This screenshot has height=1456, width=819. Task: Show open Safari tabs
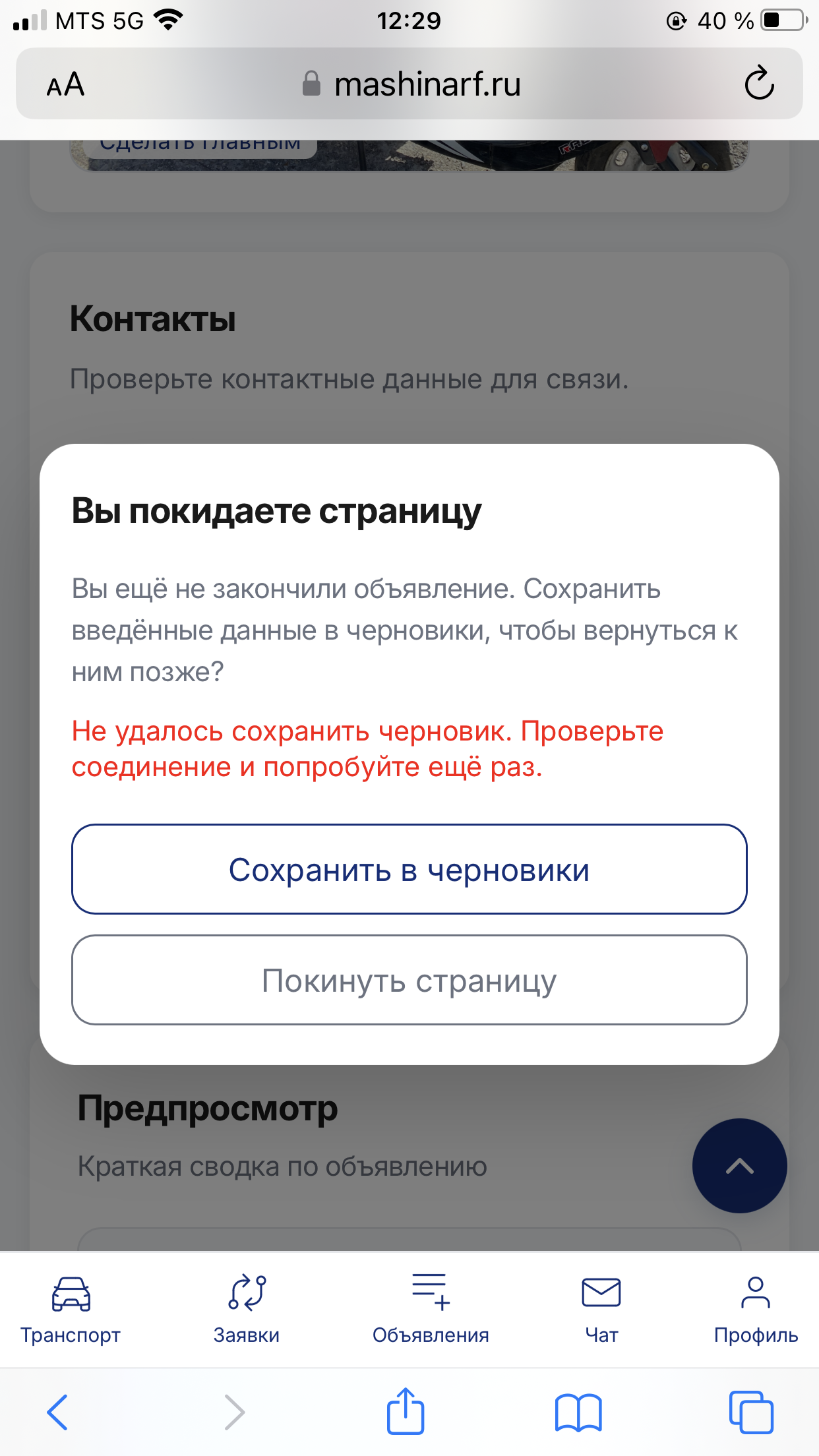[751, 1412]
